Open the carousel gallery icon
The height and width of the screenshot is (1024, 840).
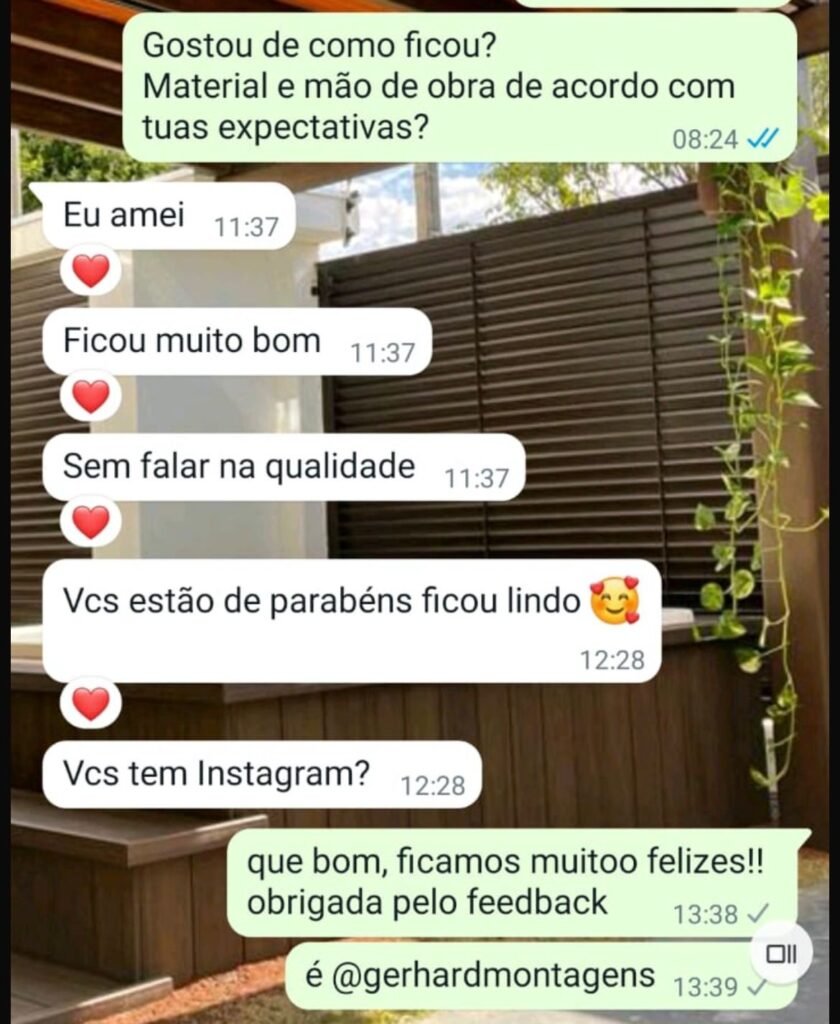click(781, 953)
